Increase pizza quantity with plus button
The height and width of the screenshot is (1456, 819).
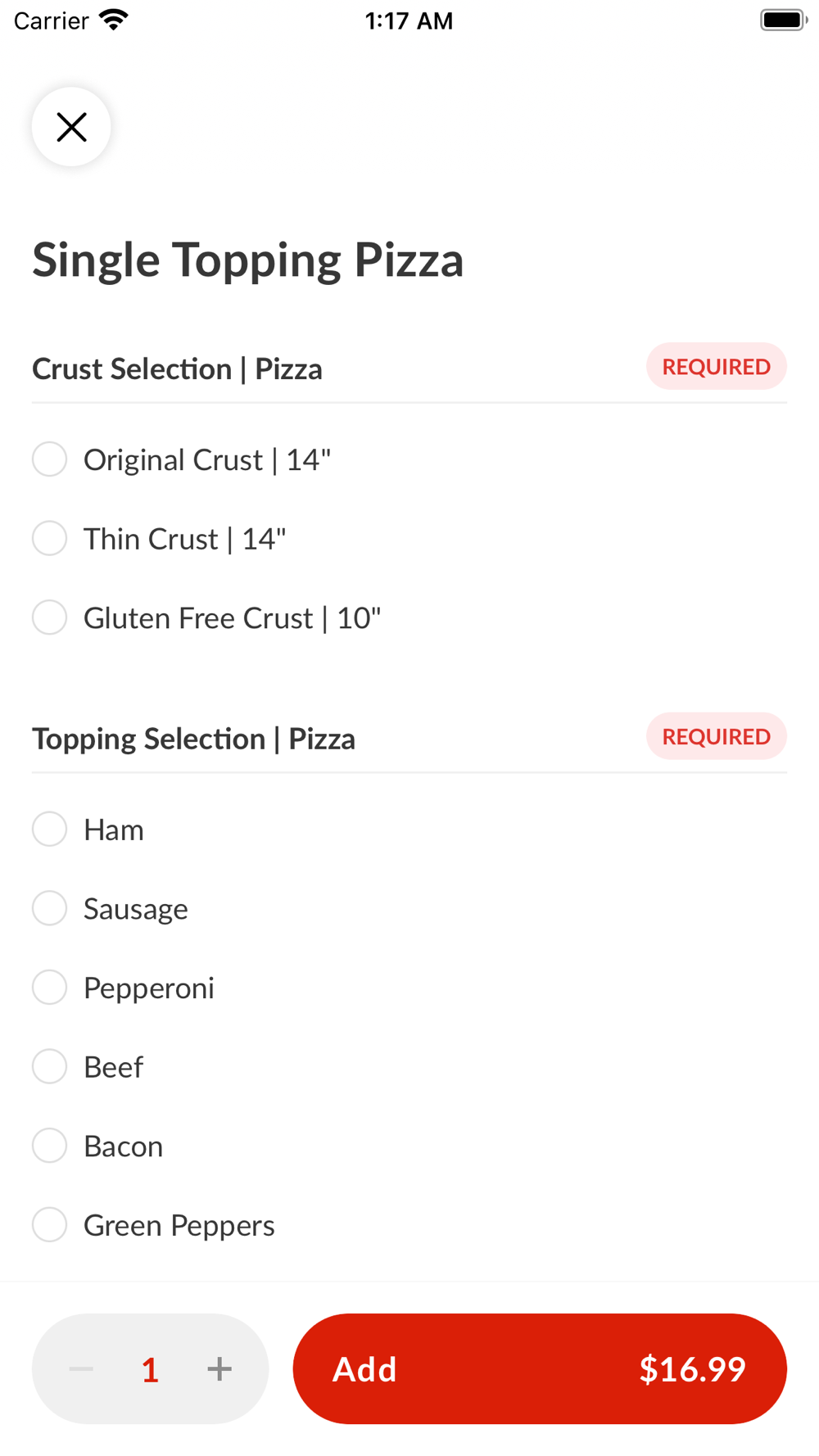219,1368
